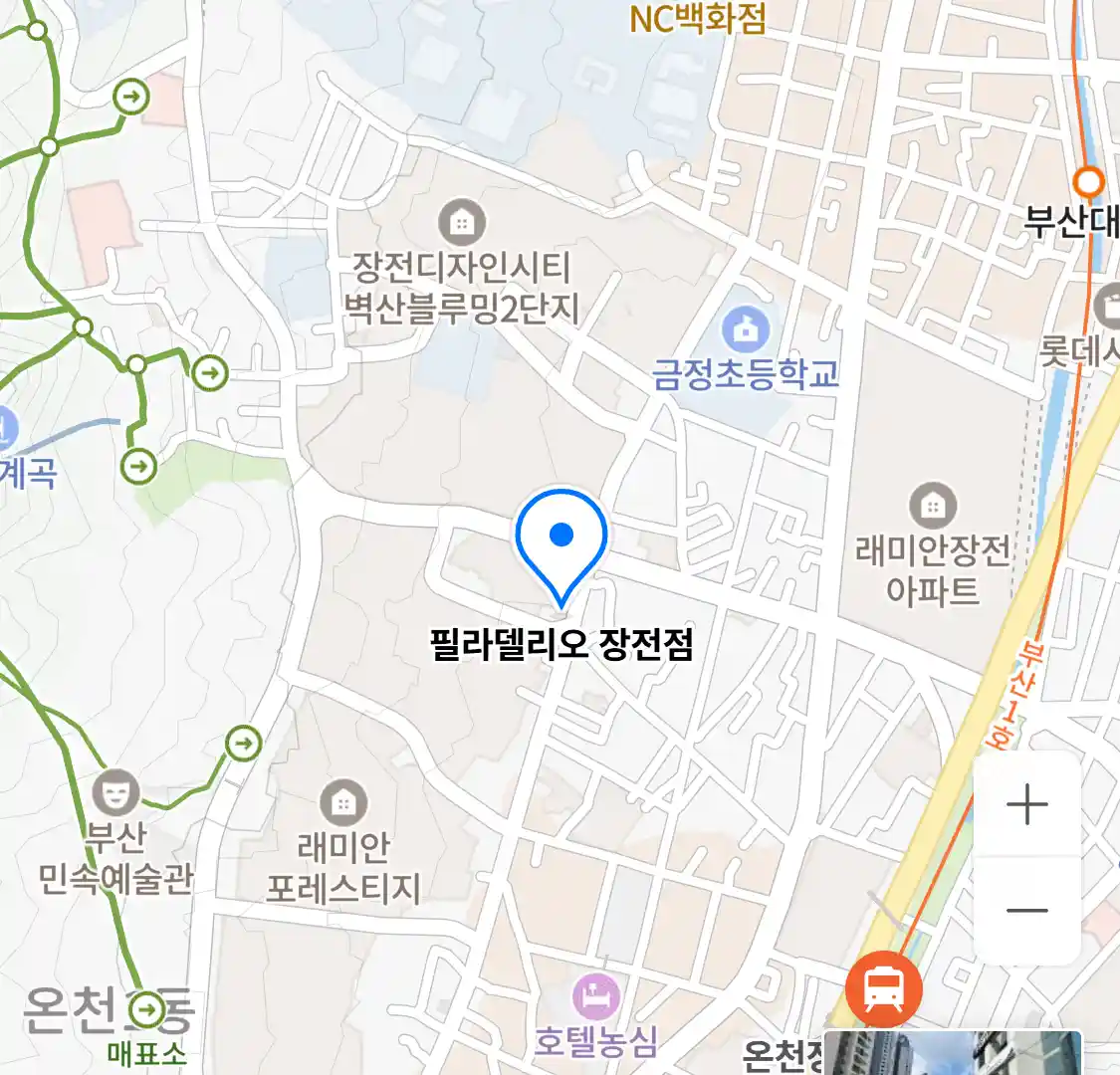Open the street view thumbnail

953,1053
